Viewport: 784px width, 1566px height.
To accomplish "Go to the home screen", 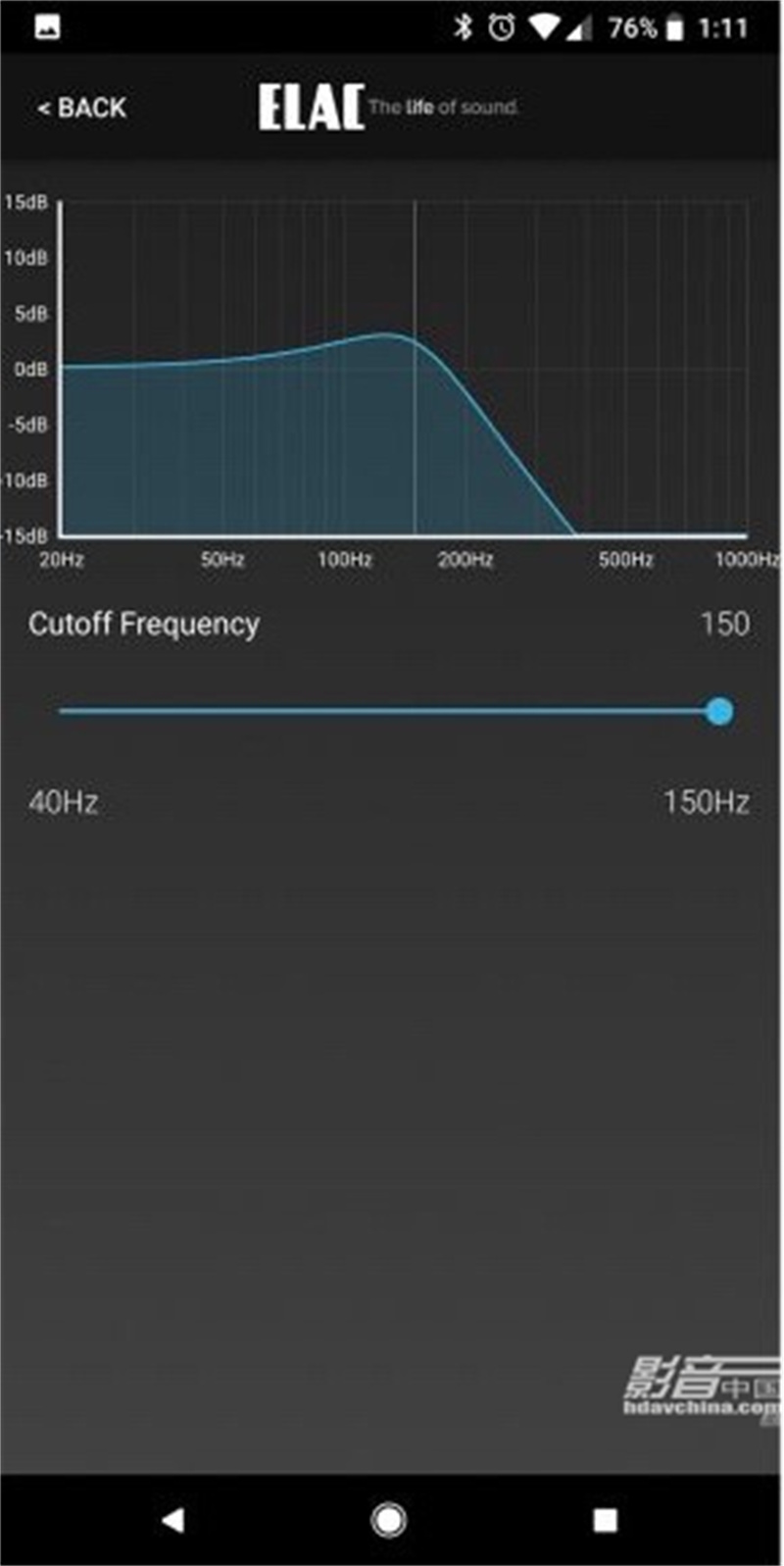I will coord(389,1520).
